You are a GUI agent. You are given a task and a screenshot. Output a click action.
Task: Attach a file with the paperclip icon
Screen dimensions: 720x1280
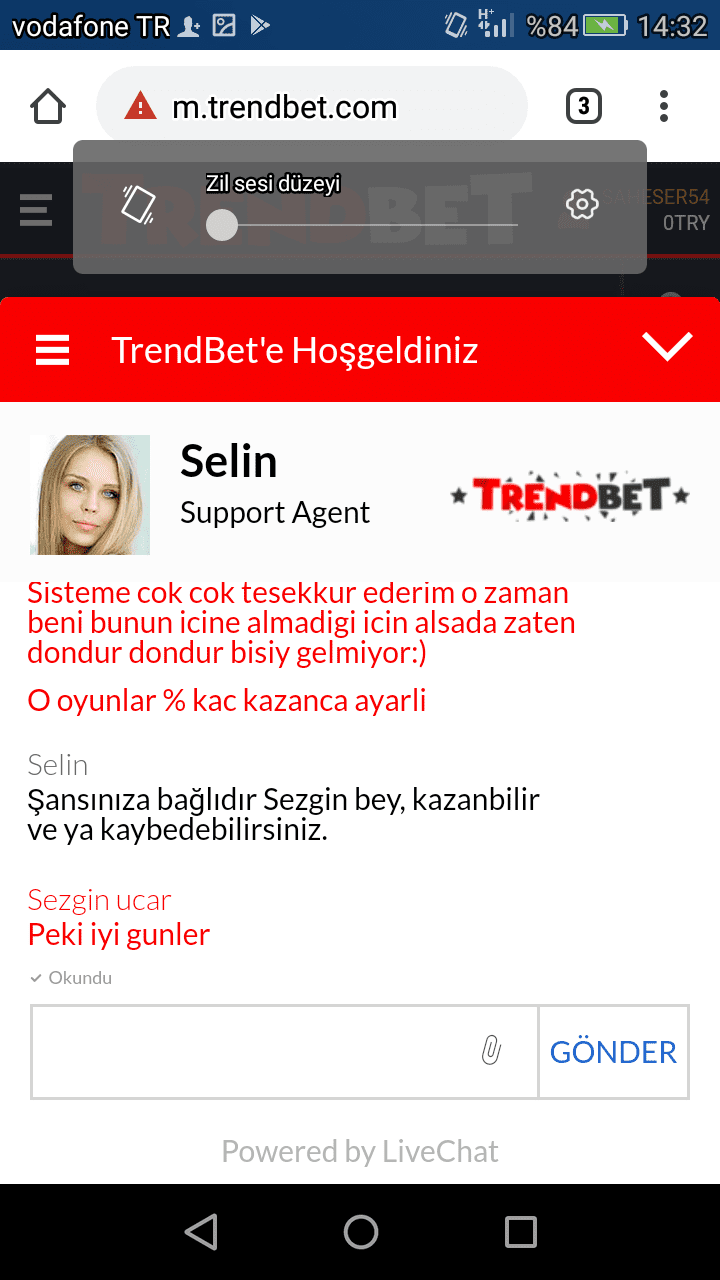491,1051
